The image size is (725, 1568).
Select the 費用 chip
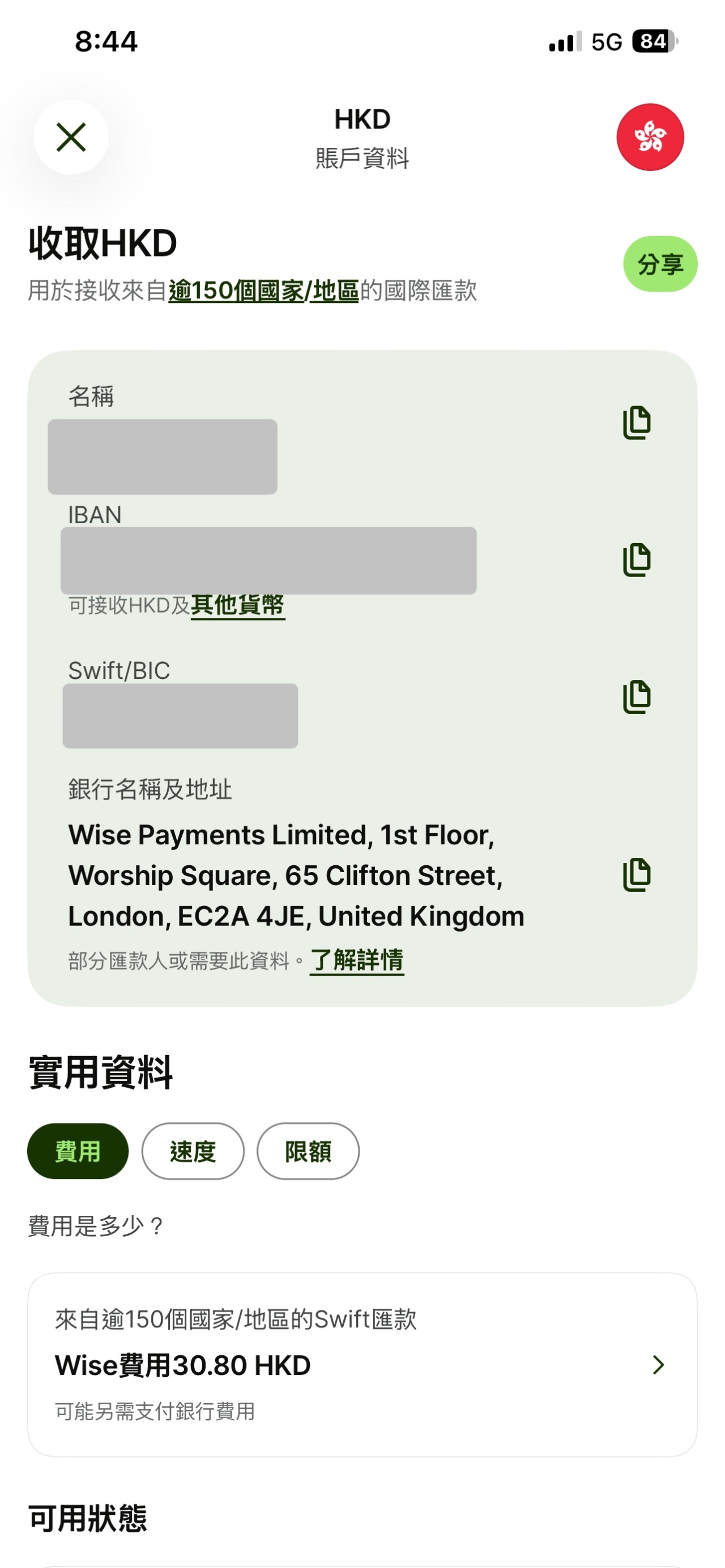pos(78,1152)
